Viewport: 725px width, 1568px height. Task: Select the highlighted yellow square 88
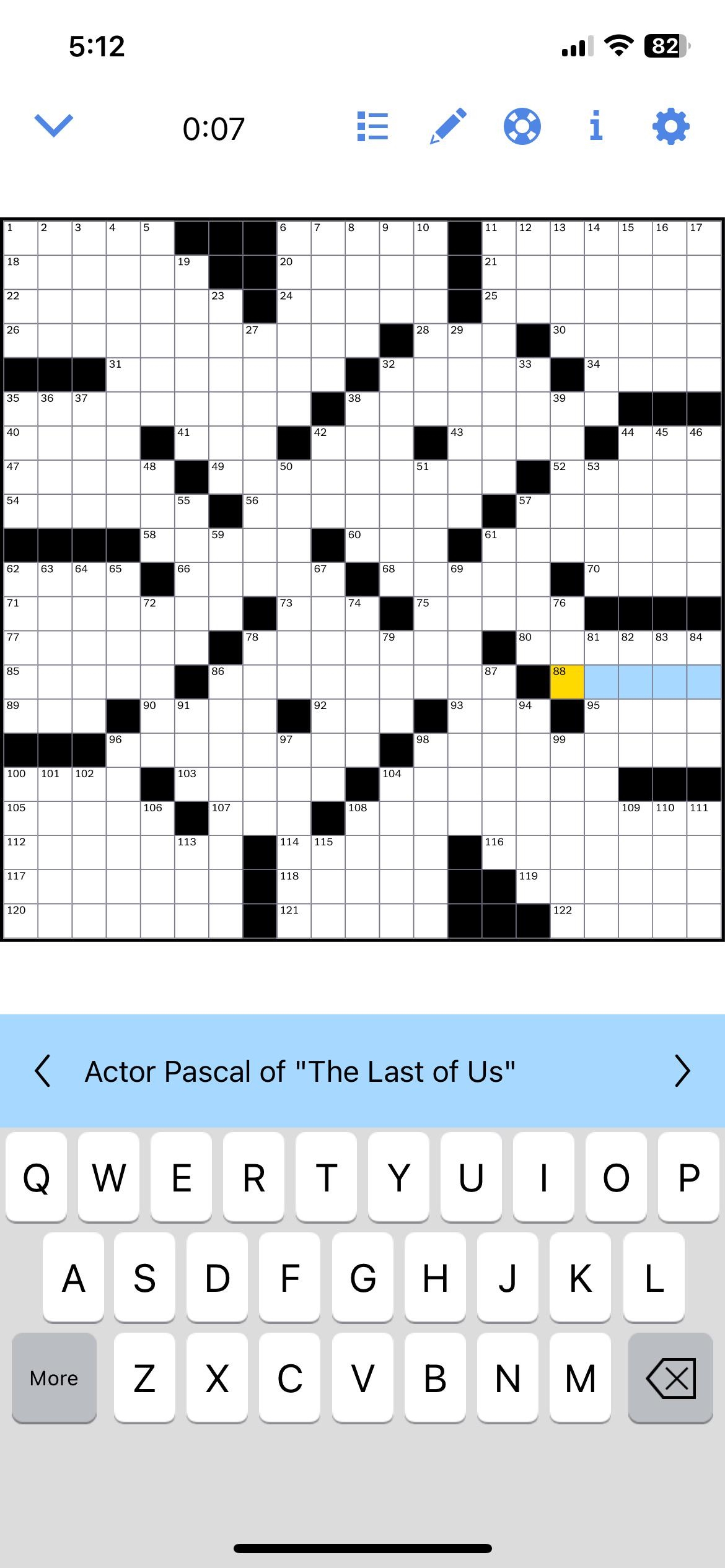pyautogui.click(x=567, y=681)
